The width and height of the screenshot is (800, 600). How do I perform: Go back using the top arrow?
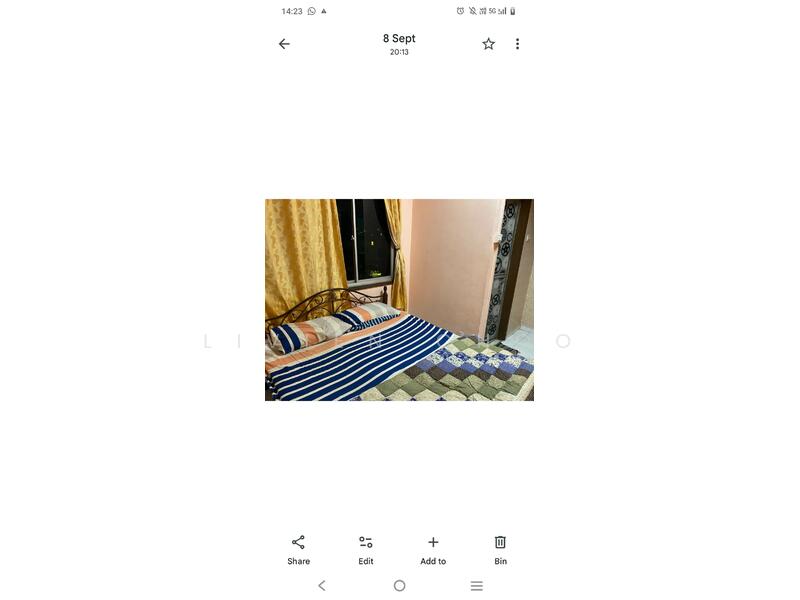point(284,44)
